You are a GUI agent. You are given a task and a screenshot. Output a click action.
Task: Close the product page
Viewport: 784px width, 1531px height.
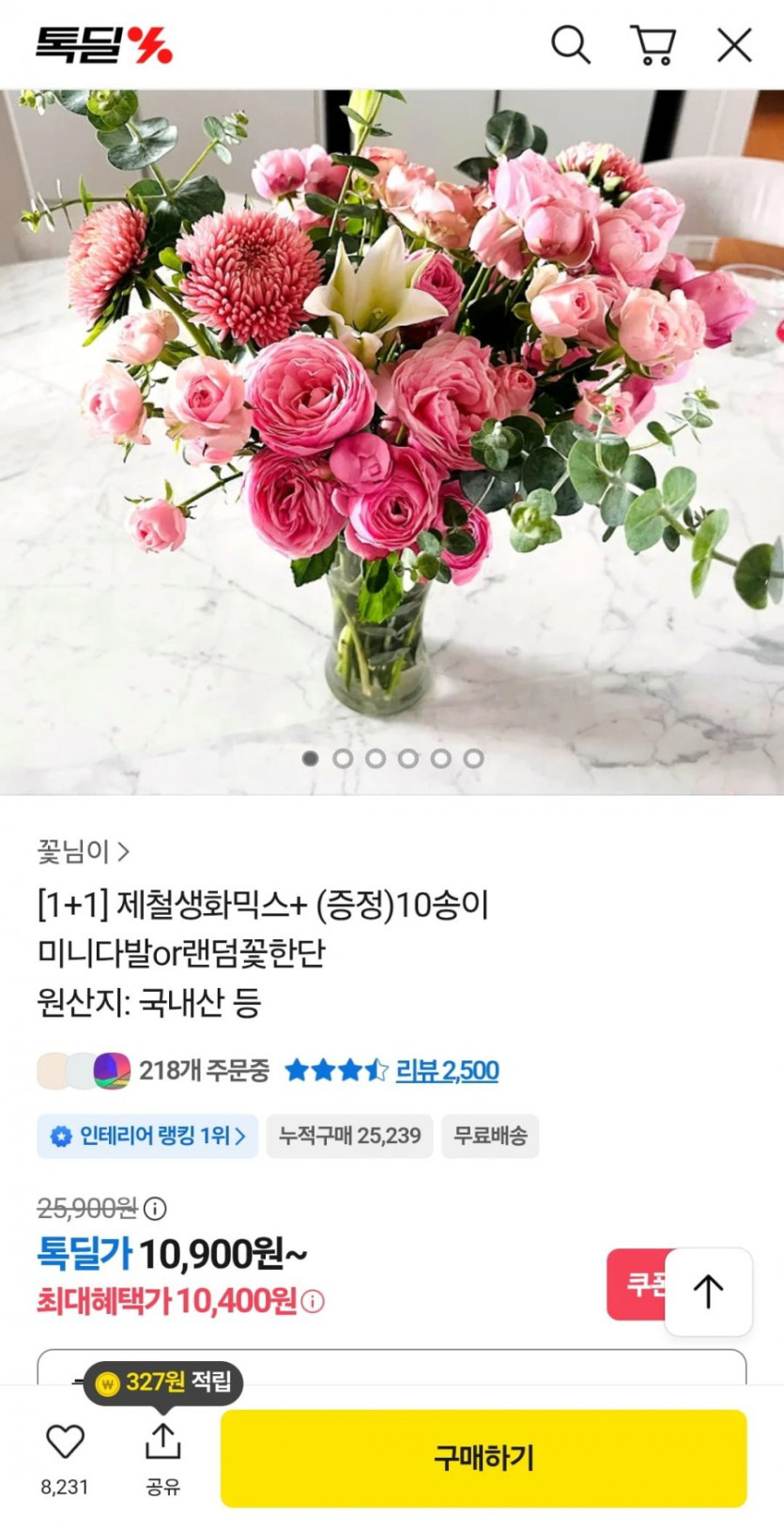(734, 44)
